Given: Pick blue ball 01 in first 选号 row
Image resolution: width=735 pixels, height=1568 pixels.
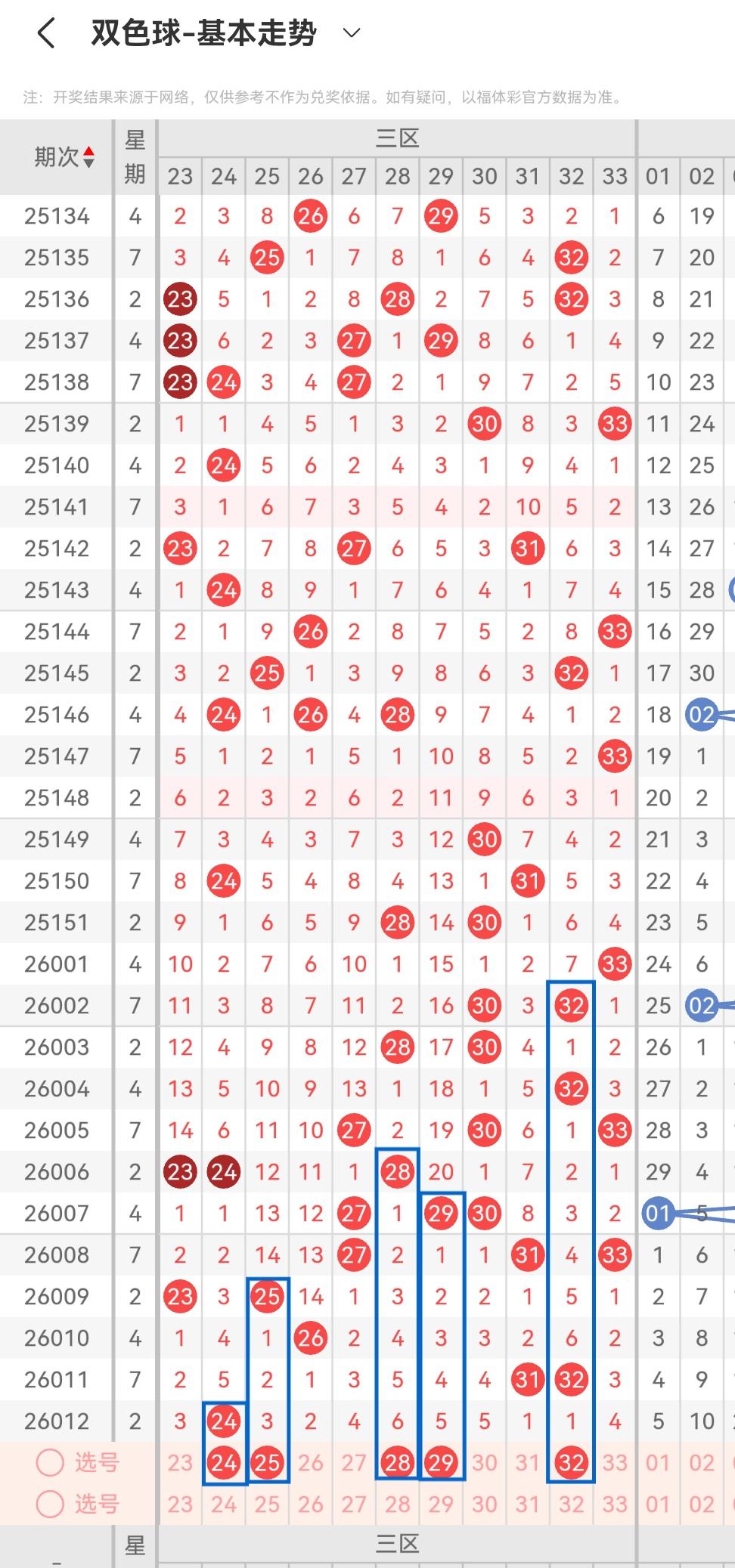Looking at the screenshot, I should [x=658, y=1463].
